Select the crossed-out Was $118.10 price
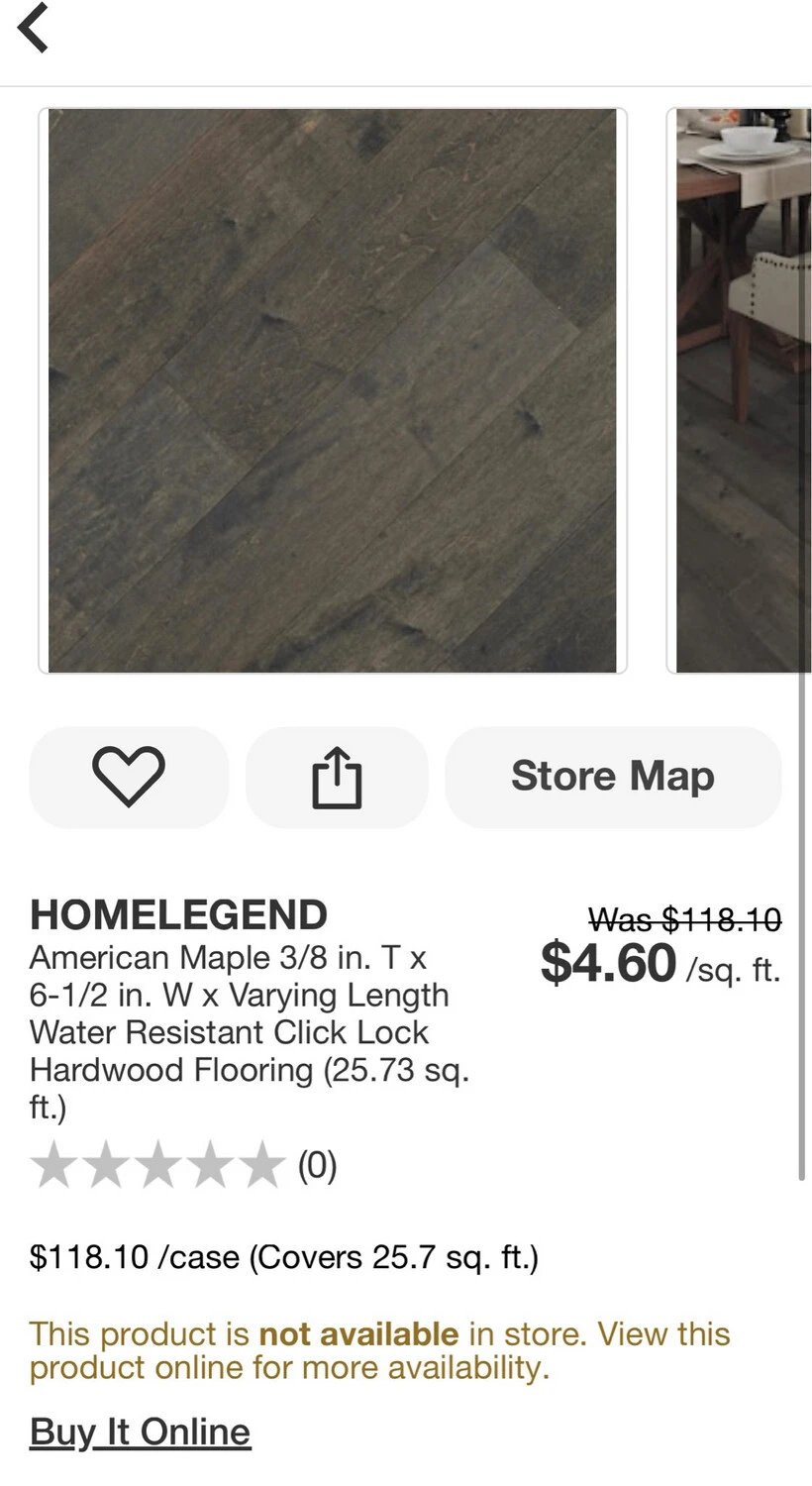This screenshot has height=1486, width=812. point(684,919)
